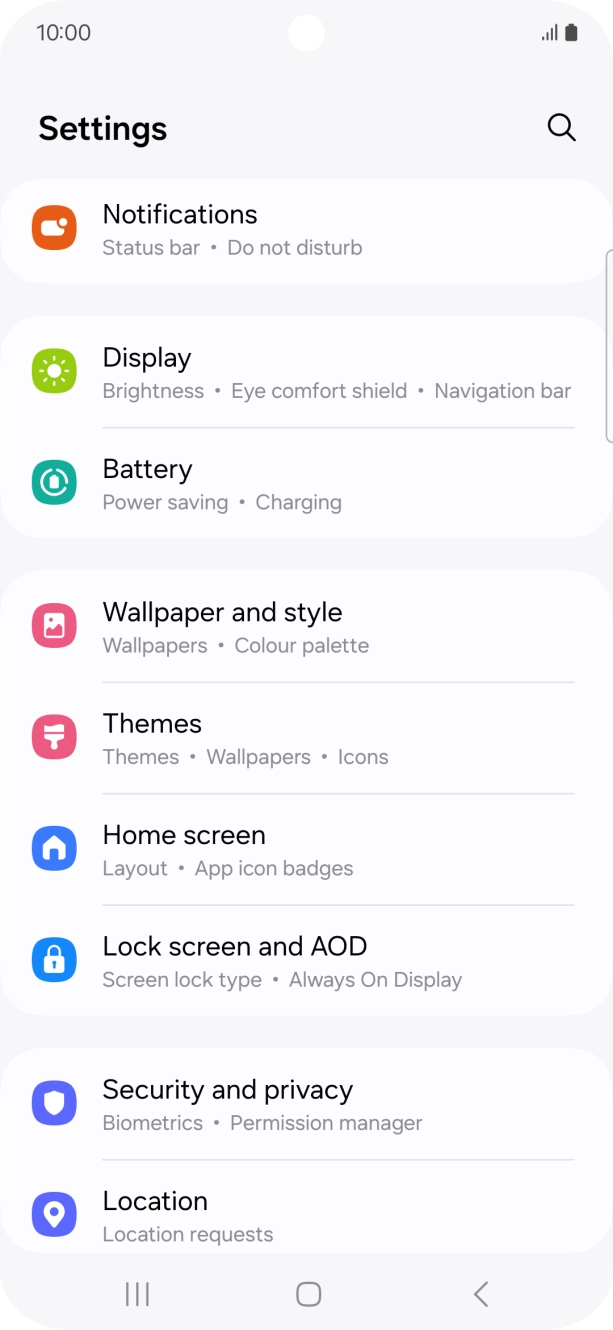Tap the system back button
Image resolution: width=613 pixels, height=1330 pixels.
pyautogui.click(x=481, y=1294)
